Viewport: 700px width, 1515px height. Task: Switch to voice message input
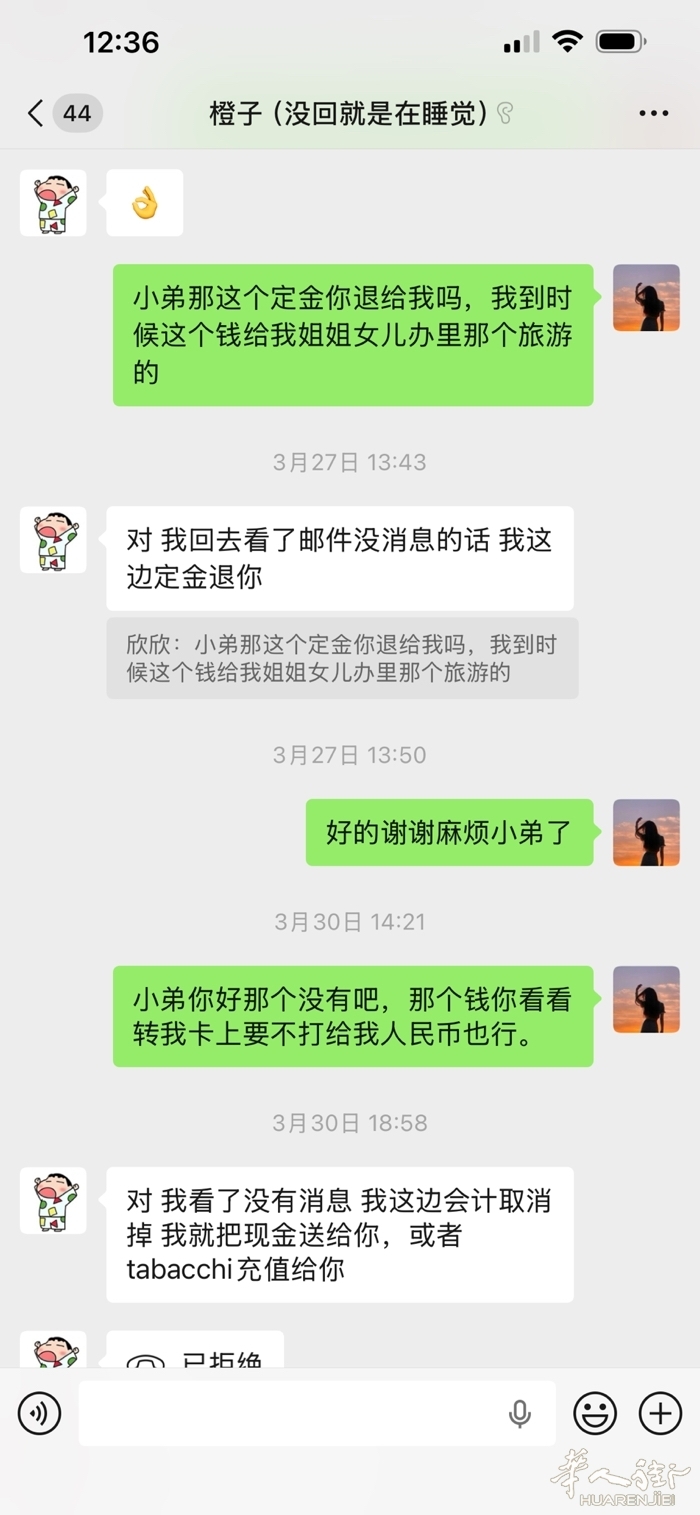39,1413
